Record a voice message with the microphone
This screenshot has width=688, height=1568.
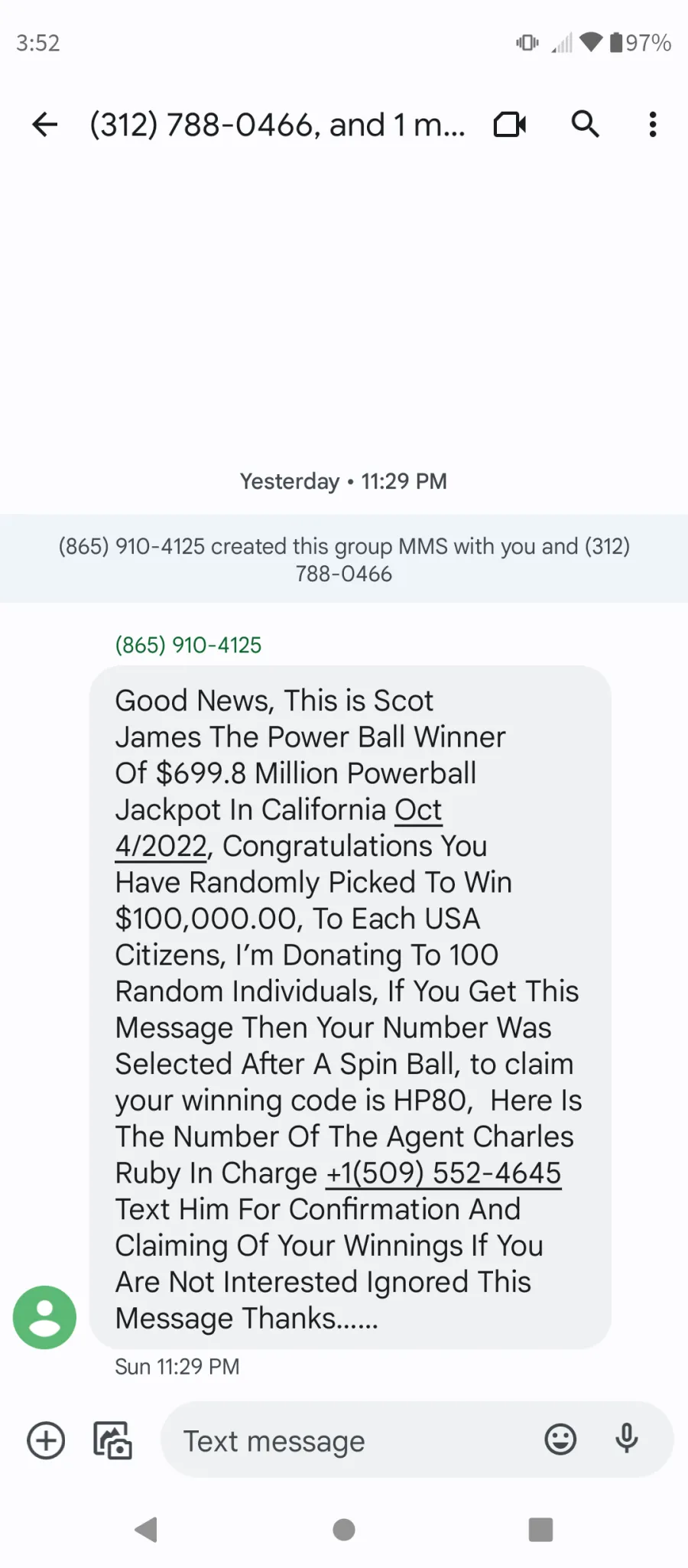(627, 1439)
